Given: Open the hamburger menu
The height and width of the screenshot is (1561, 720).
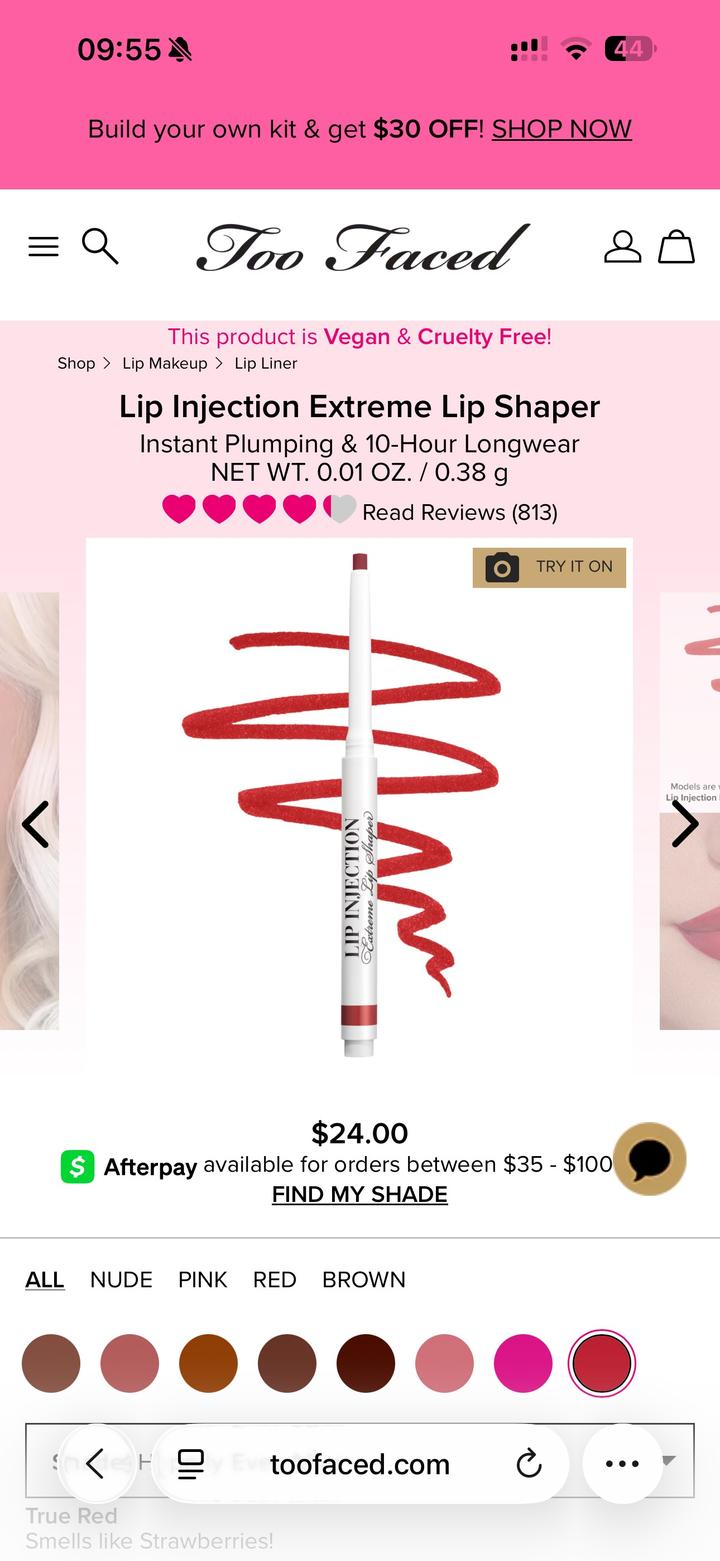Looking at the screenshot, I should point(43,246).
